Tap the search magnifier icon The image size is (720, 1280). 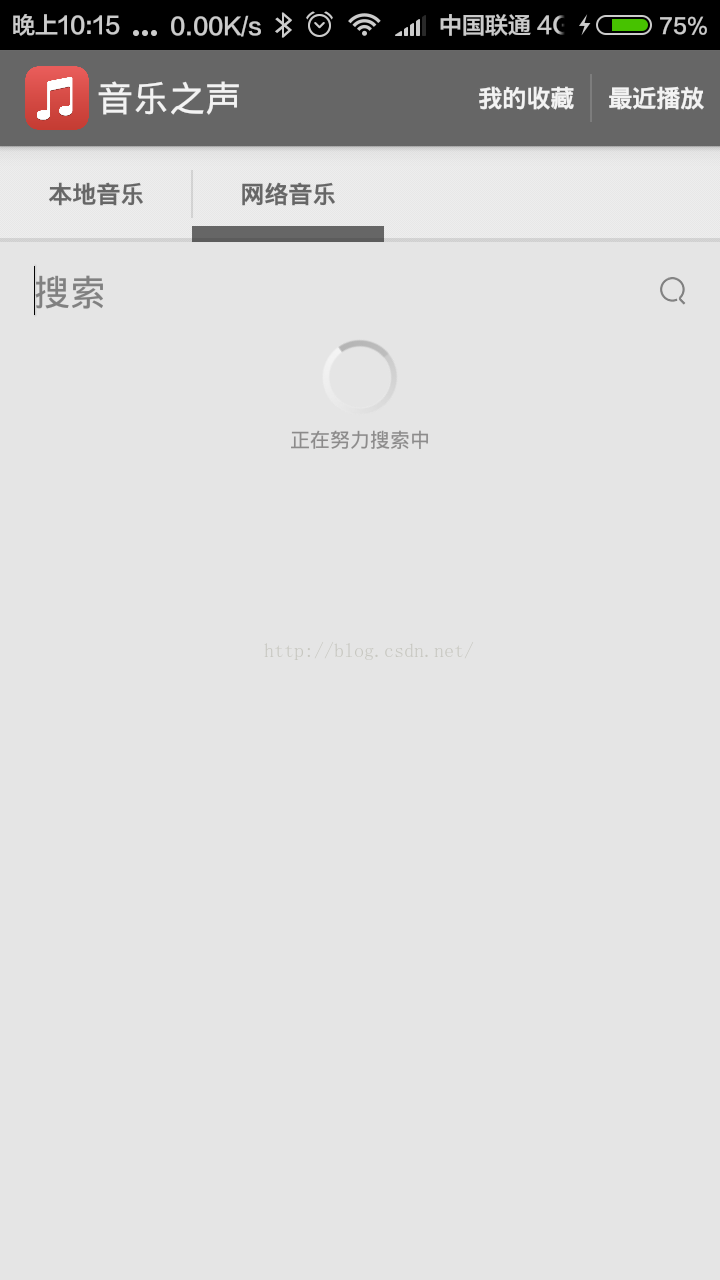(x=673, y=291)
